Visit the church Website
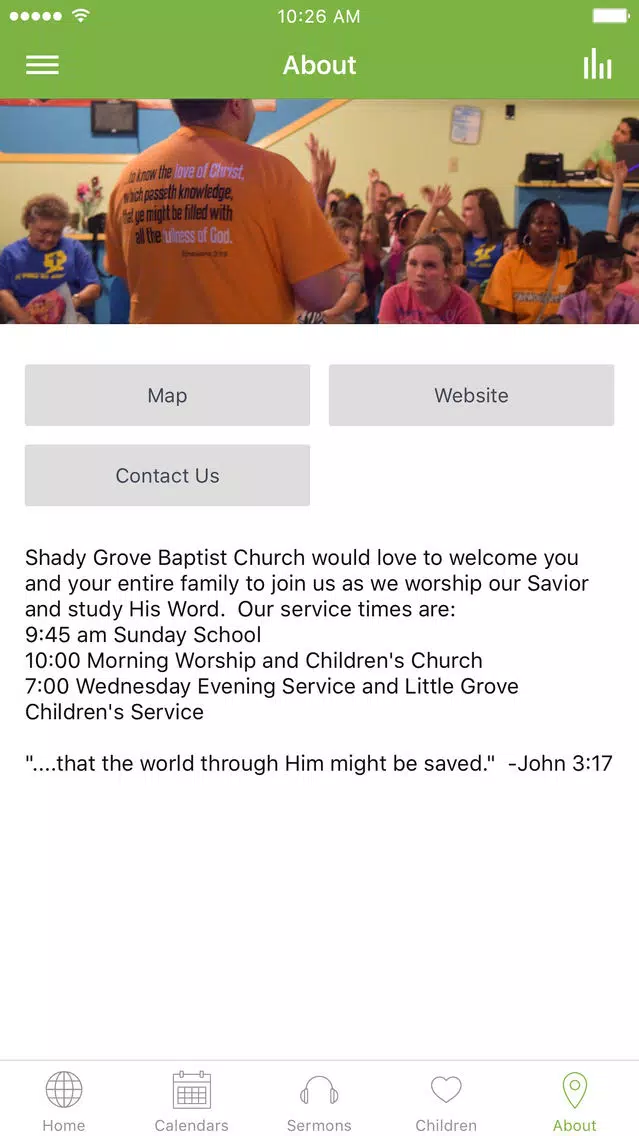This screenshot has height=1136, width=639. 471,395
